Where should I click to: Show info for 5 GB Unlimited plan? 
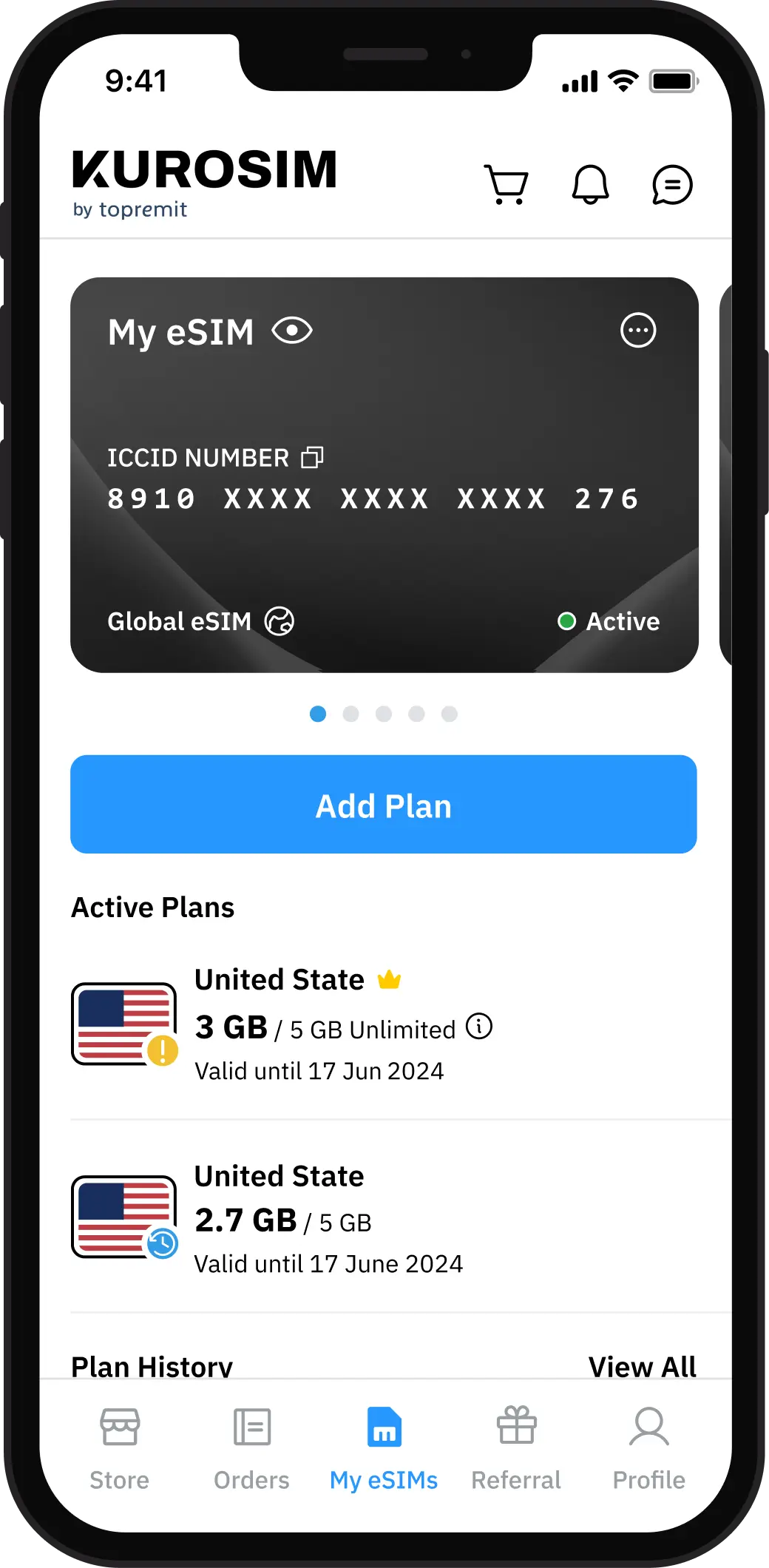479,1027
